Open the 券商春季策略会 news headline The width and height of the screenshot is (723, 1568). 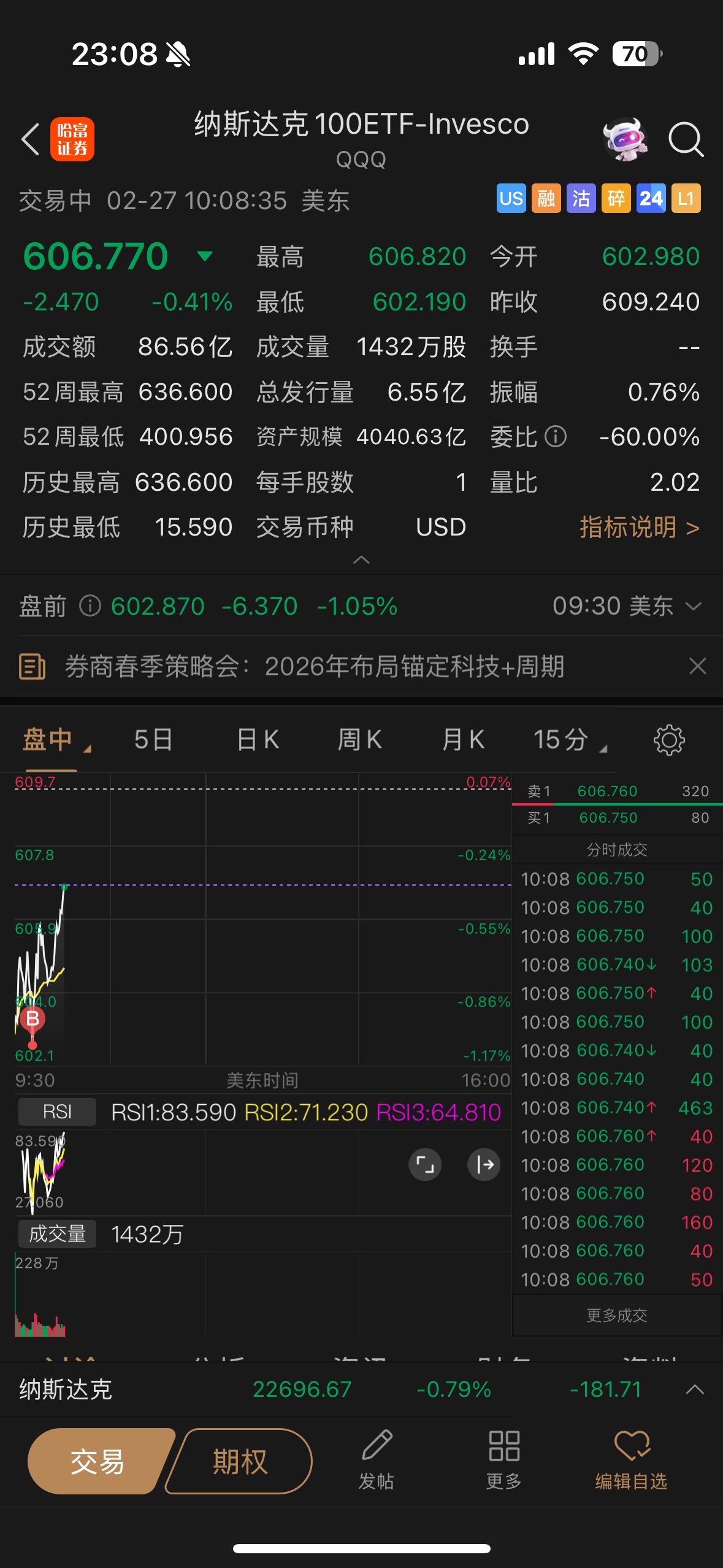click(x=314, y=666)
